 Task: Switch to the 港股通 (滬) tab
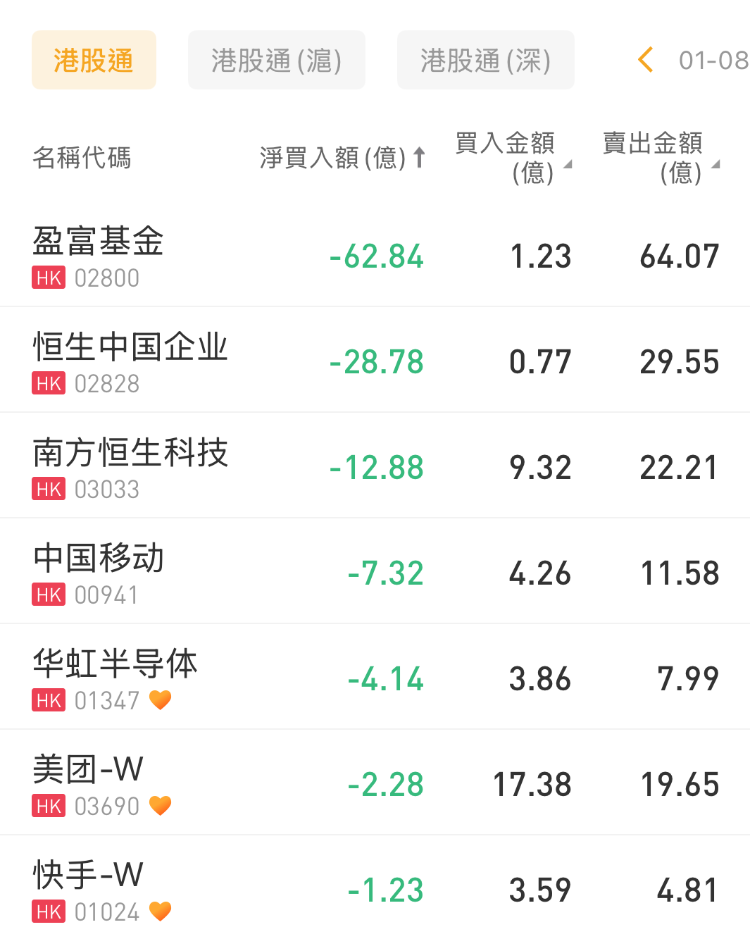tap(276, 60)
